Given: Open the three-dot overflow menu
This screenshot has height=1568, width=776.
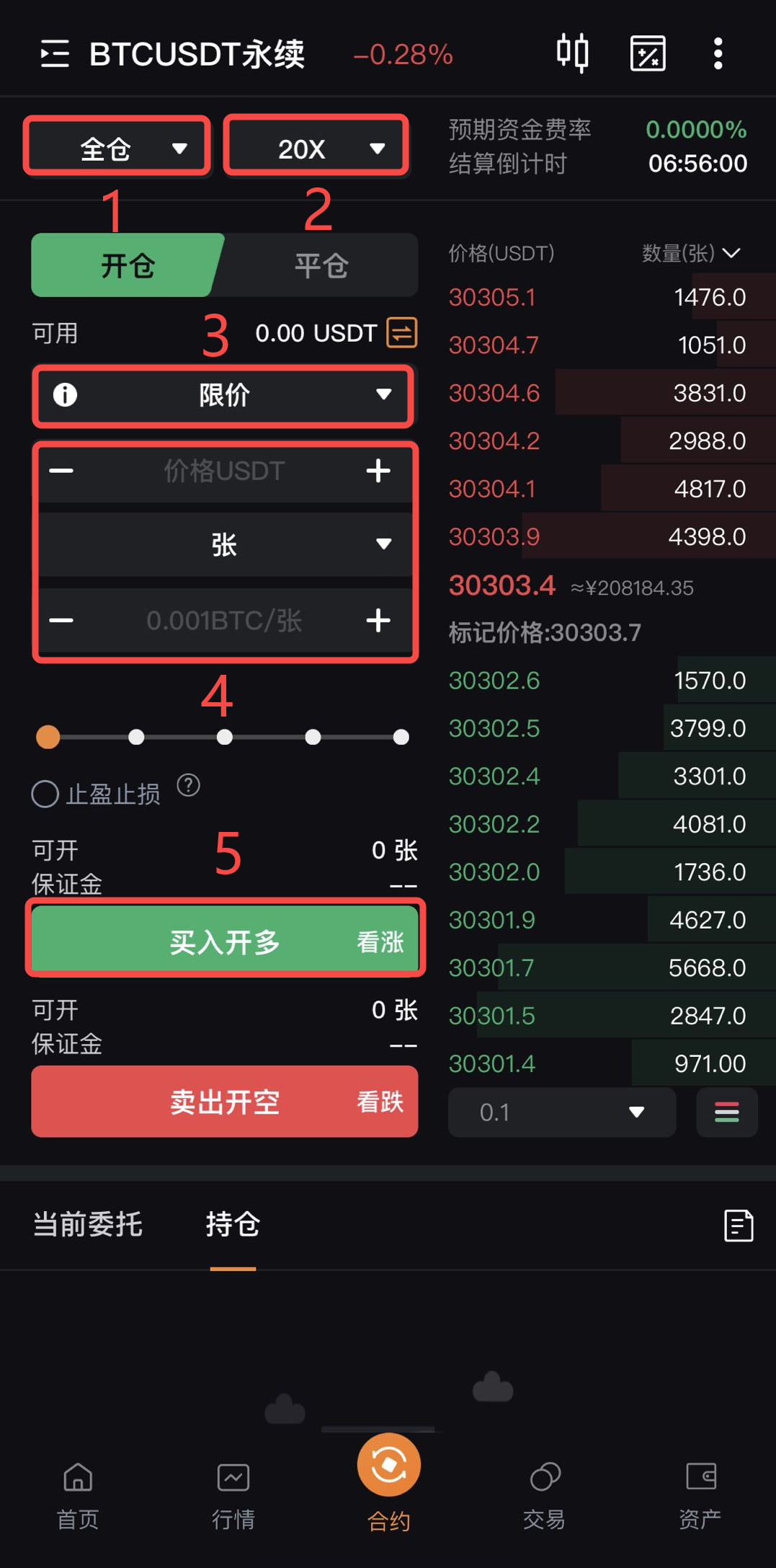Looking at the screenshot, I should (717, 53).
